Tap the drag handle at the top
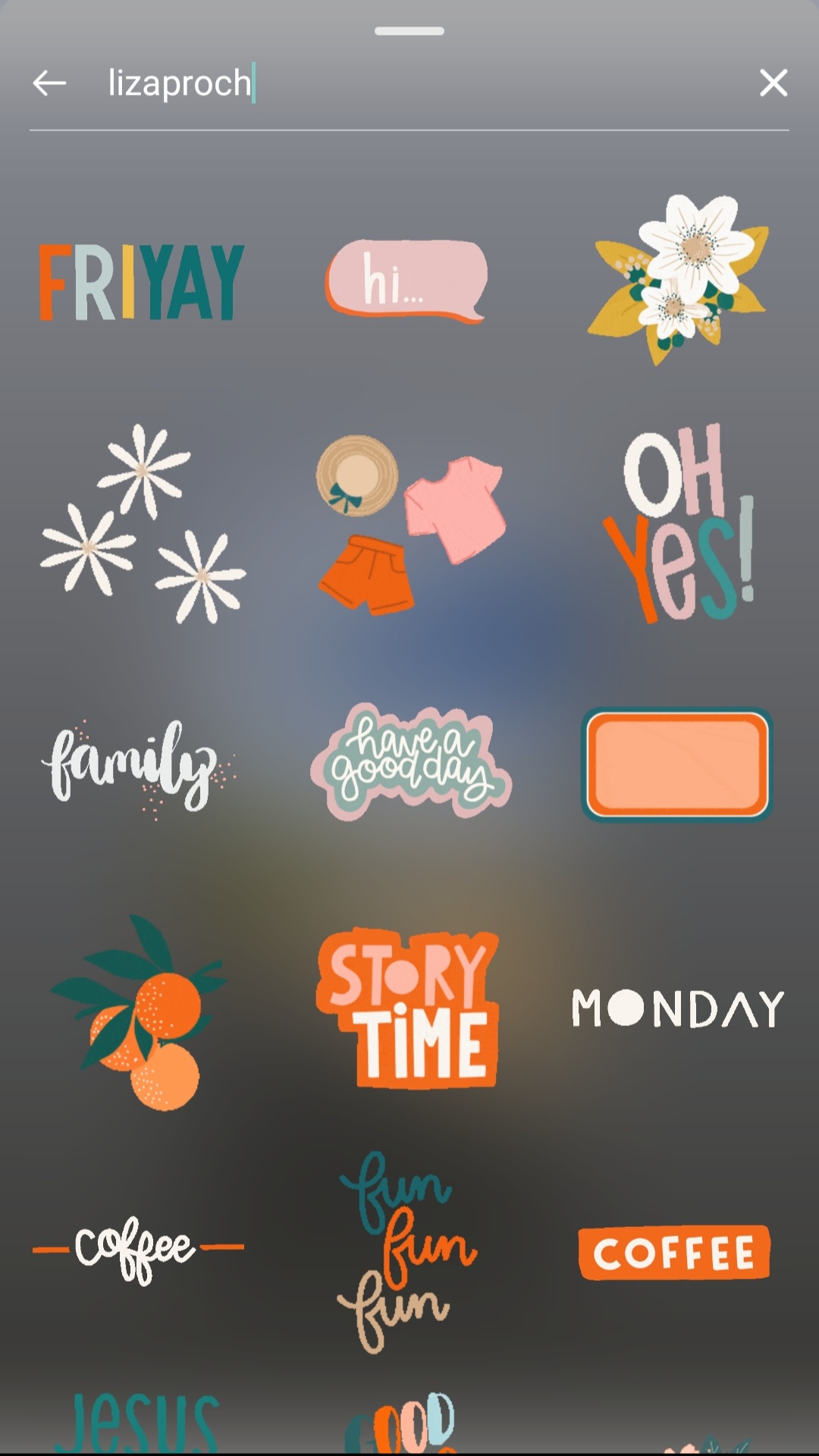Viewport: 819px width, 1456px height. coord(409,32)
